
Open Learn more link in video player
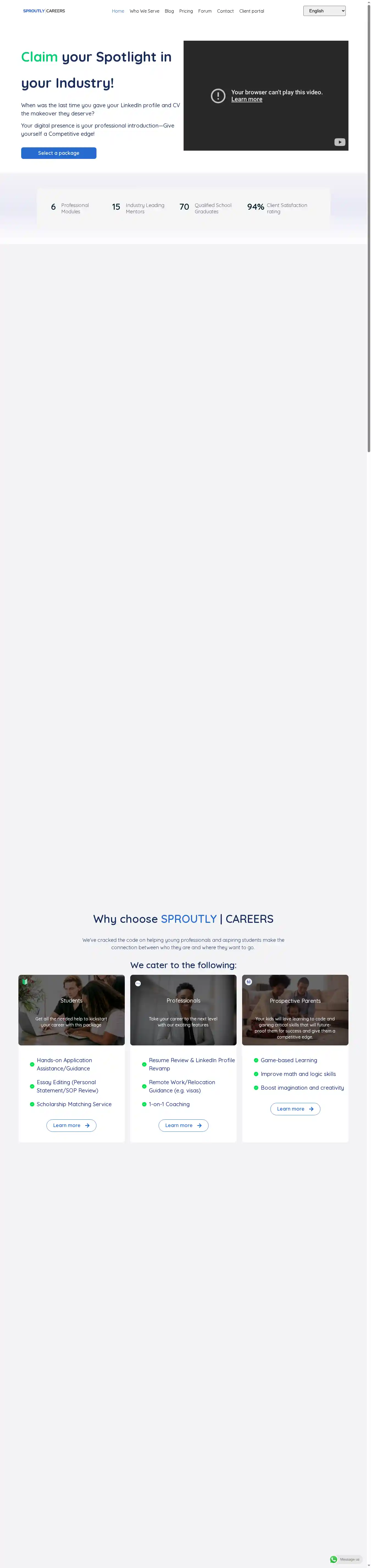point(246,99)
